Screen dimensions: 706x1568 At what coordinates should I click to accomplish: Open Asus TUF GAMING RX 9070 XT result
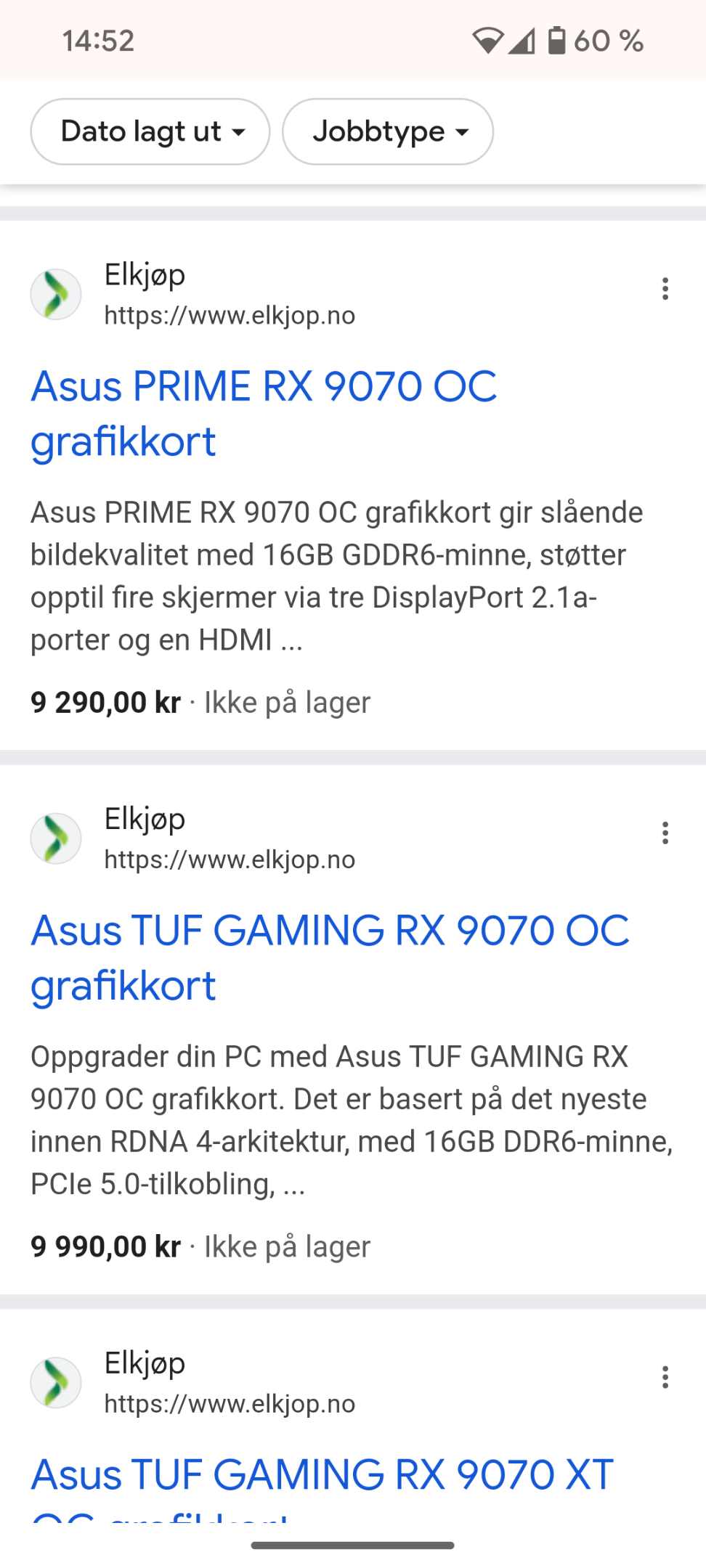click(x=322, y=1486)
